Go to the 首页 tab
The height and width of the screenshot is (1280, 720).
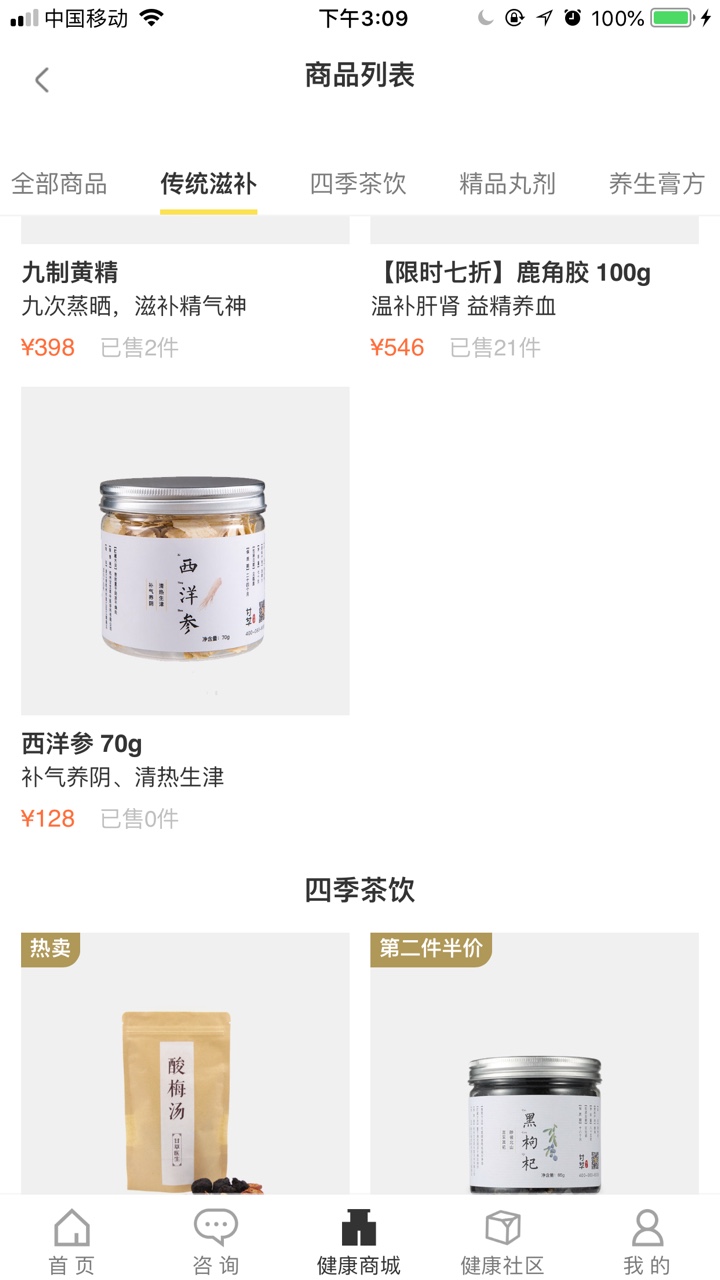72,1241
